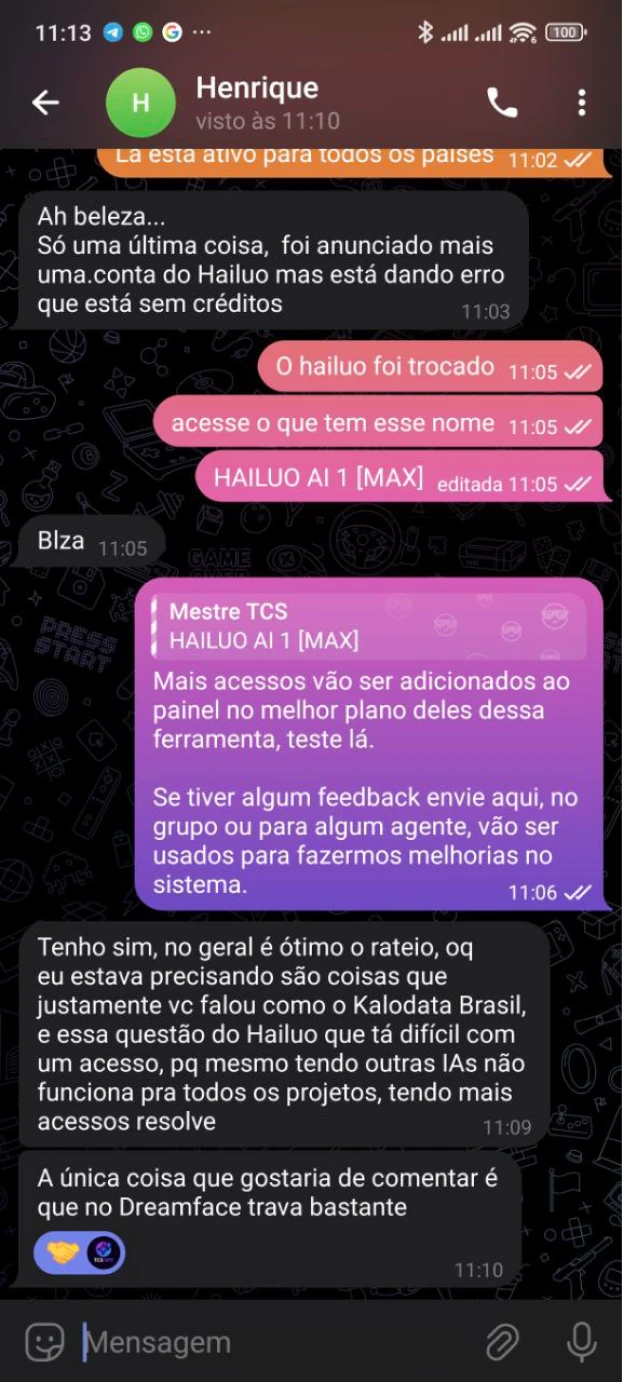The image size is (622, 1382).
Task: Open the emoji and sticker picker
Action: pos(45,1342)
